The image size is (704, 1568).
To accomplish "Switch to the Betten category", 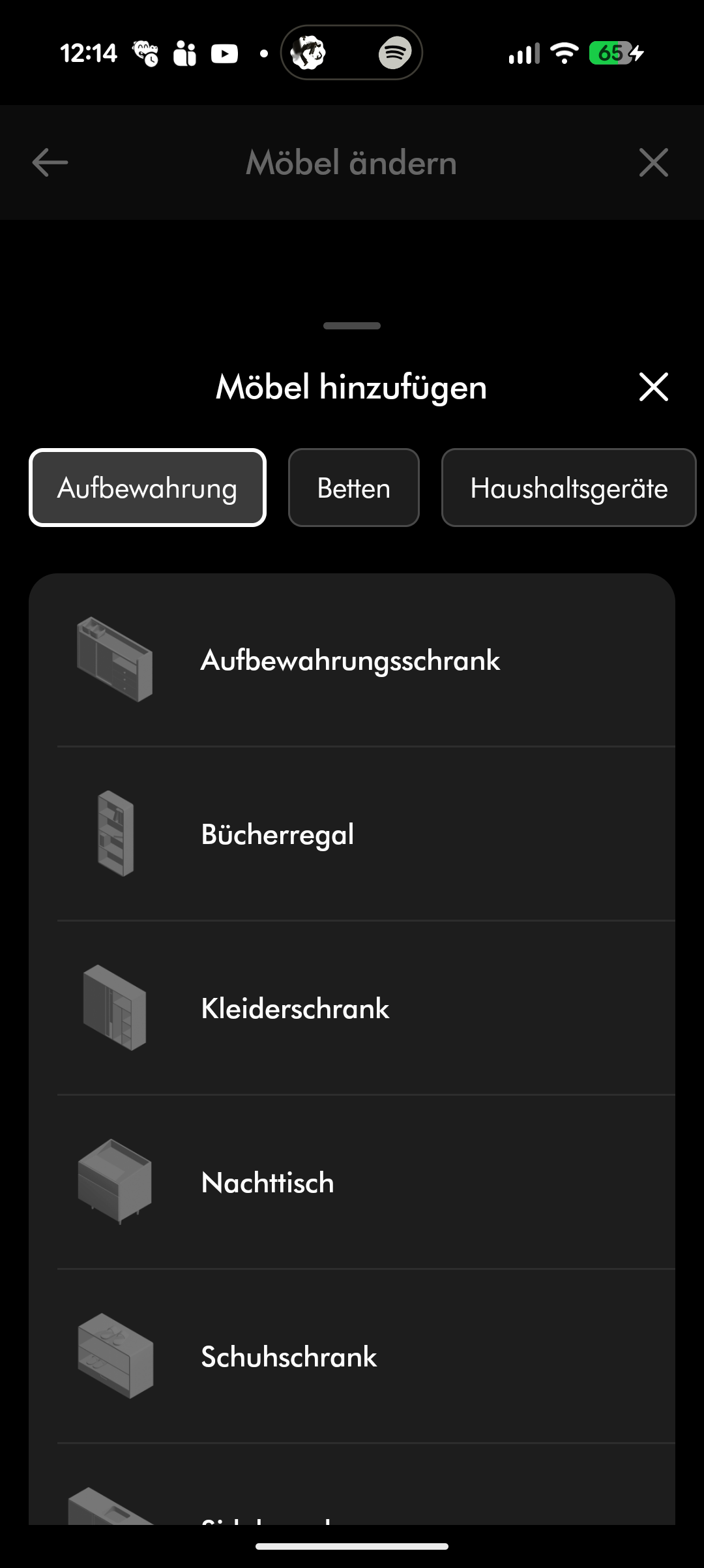I will coord(353,488).
